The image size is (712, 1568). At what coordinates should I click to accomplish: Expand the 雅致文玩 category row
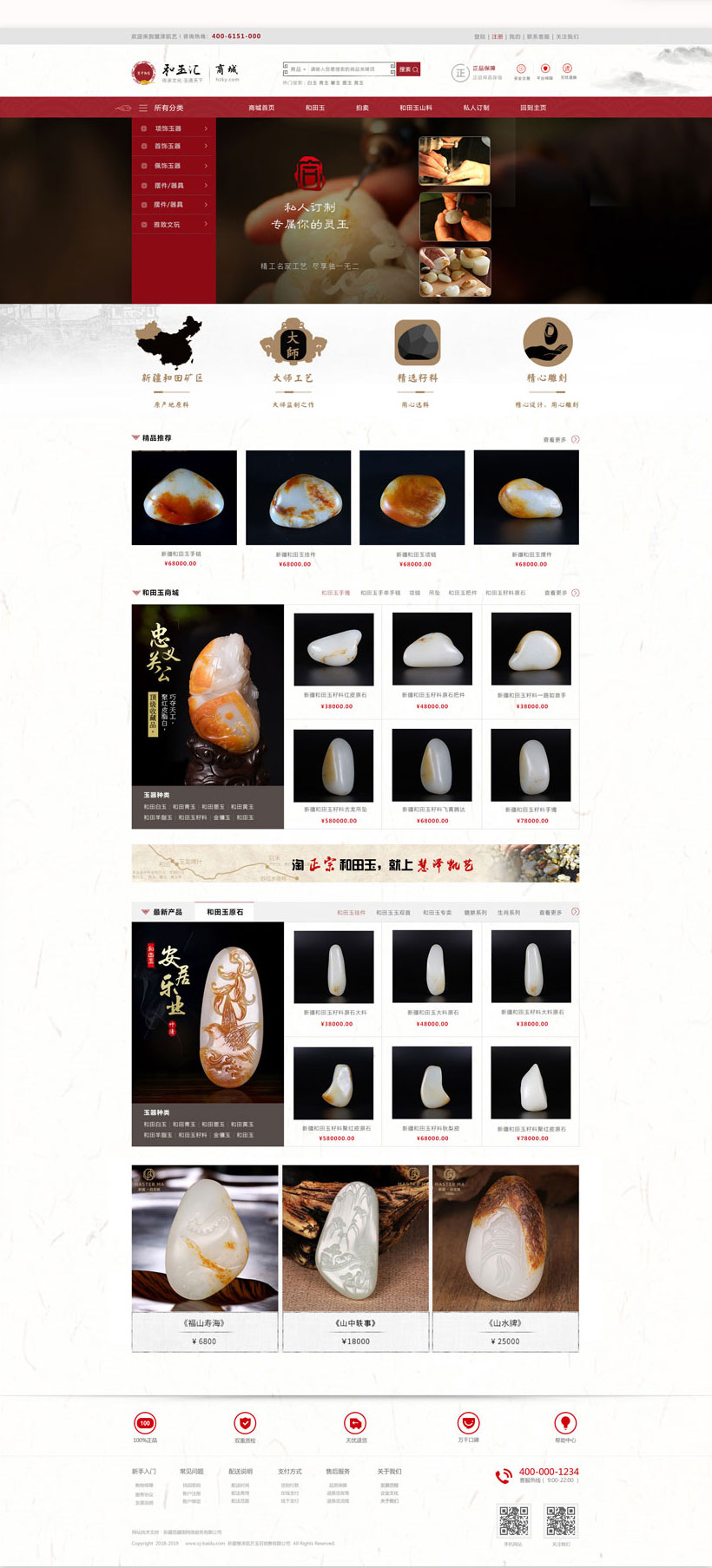tap(174, 225)
